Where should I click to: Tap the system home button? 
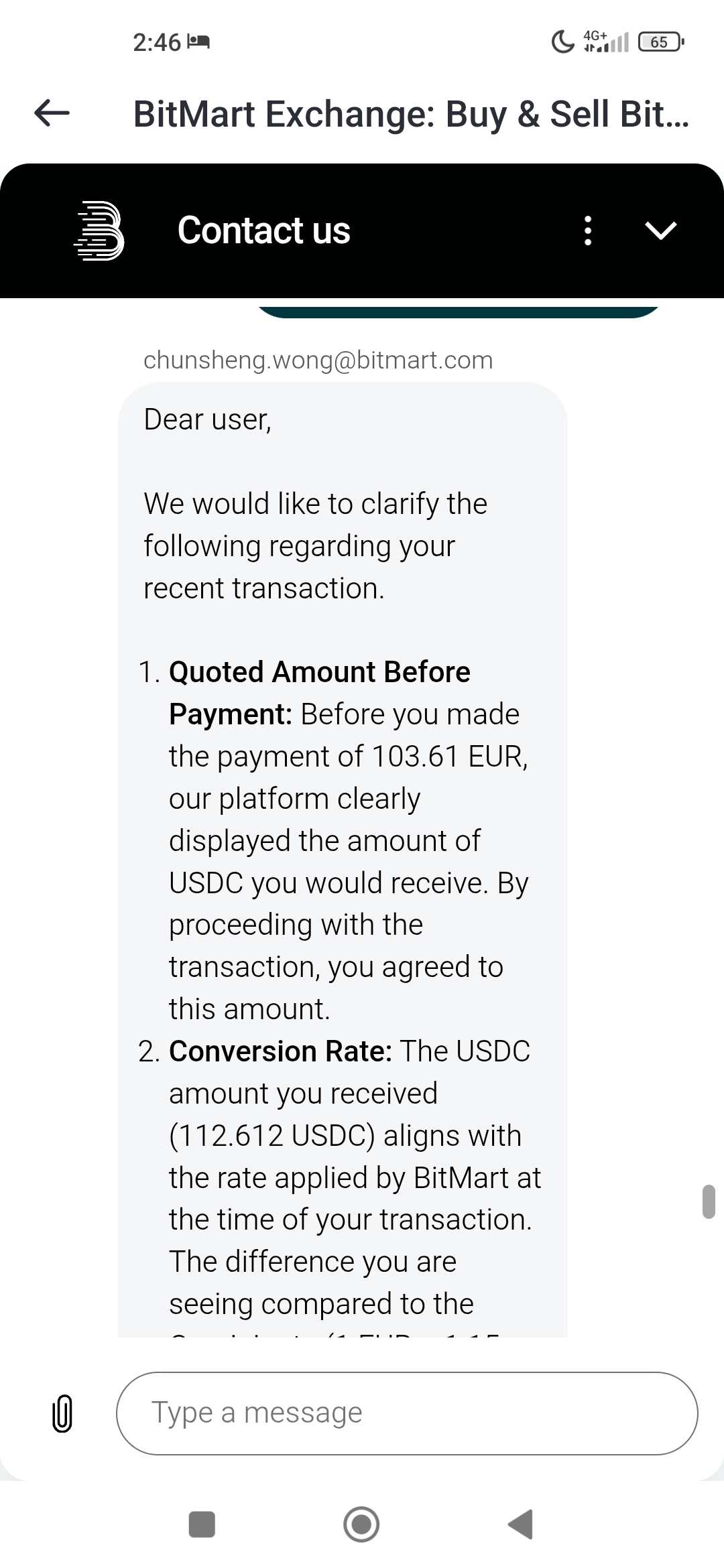point(361,1524)
